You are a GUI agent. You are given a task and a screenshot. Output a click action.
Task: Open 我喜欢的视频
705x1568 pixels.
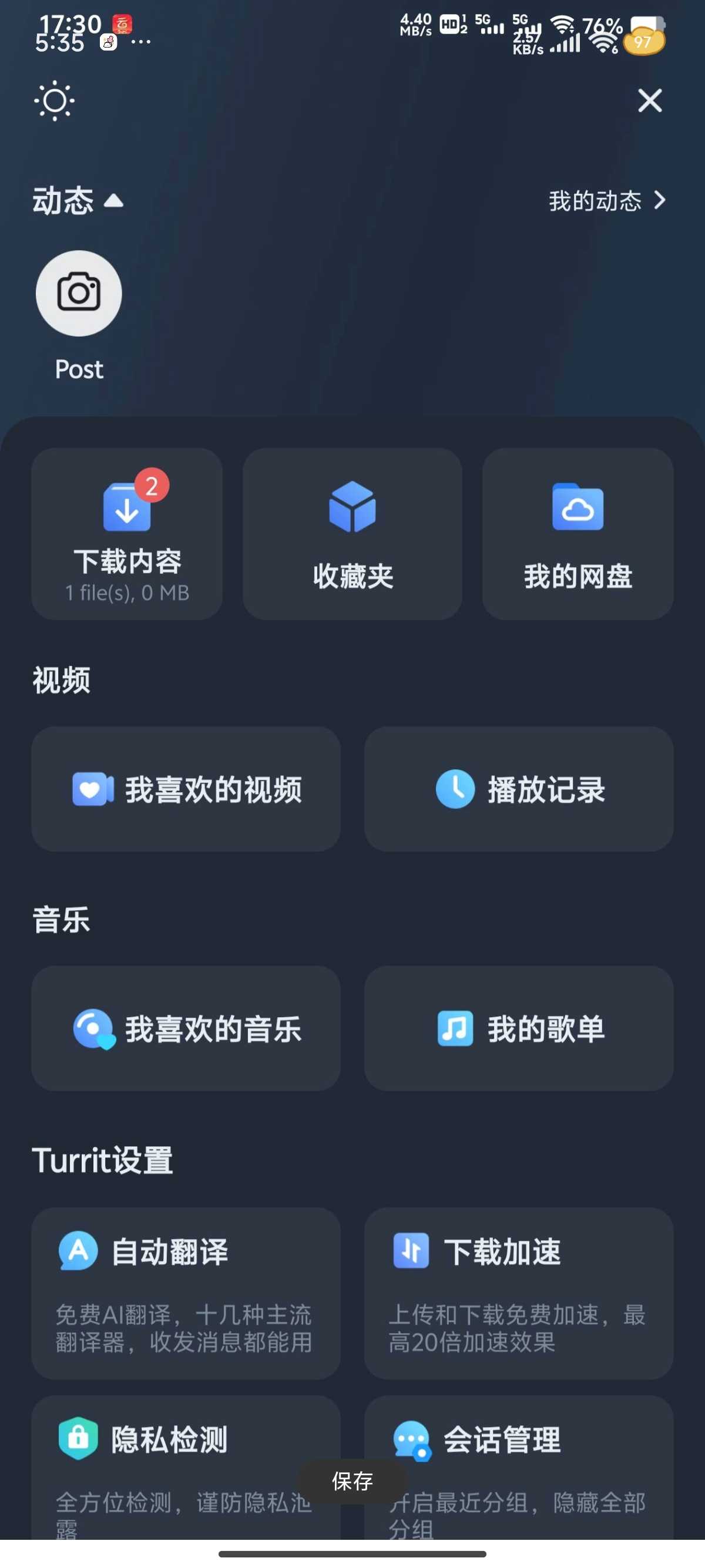pos(186,789)
